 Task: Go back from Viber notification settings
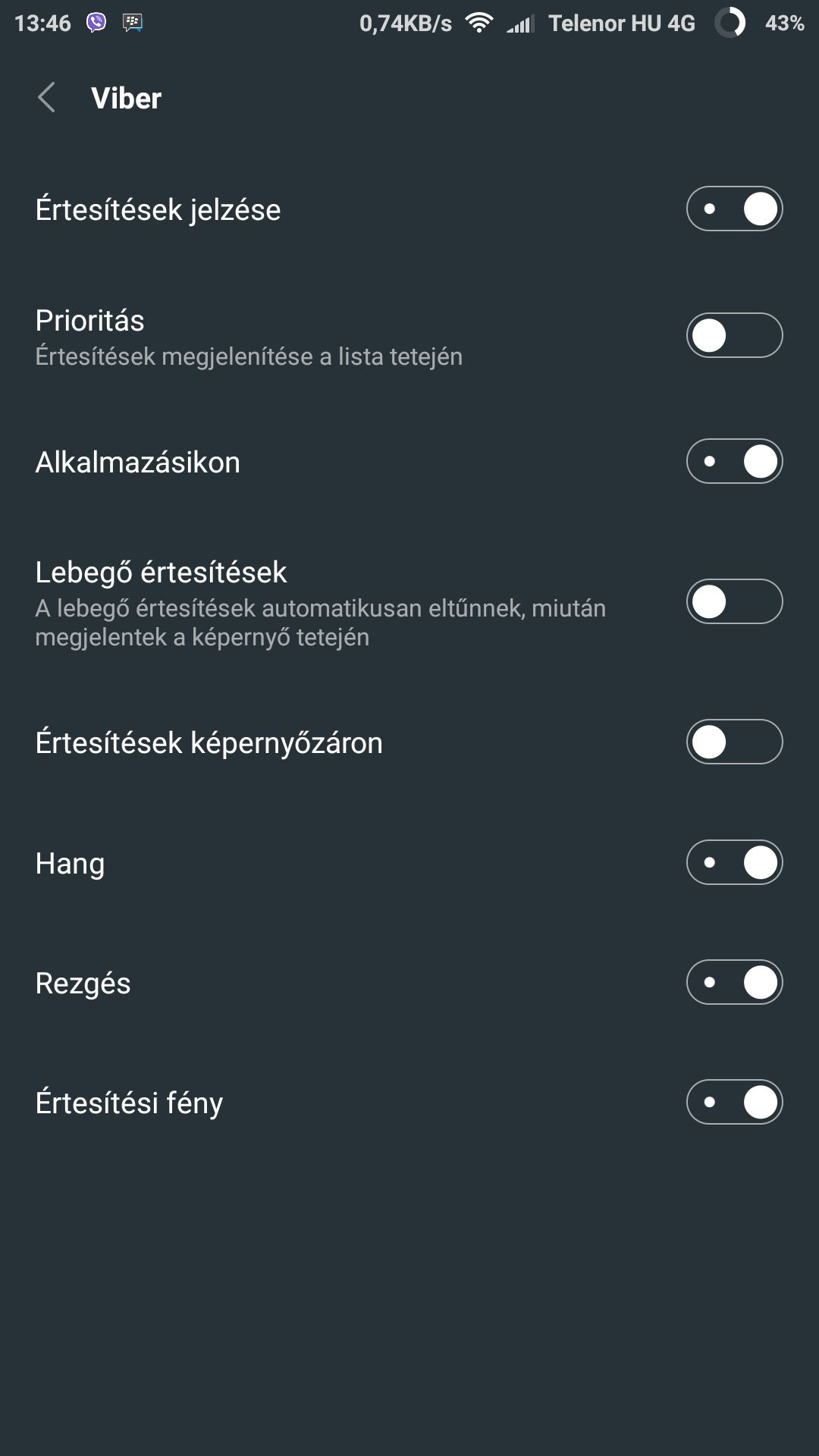pos(47,98)
